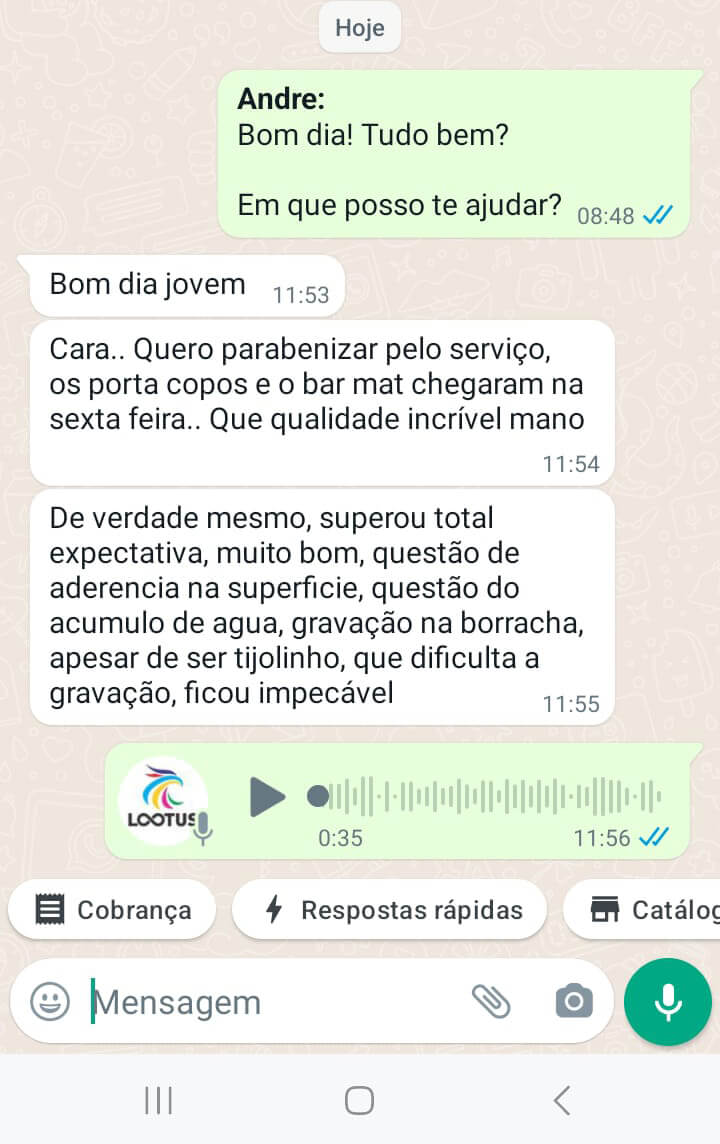Go back using the system back button
The height and width of the screenshot is (1144, 720).
[562, 1101]
